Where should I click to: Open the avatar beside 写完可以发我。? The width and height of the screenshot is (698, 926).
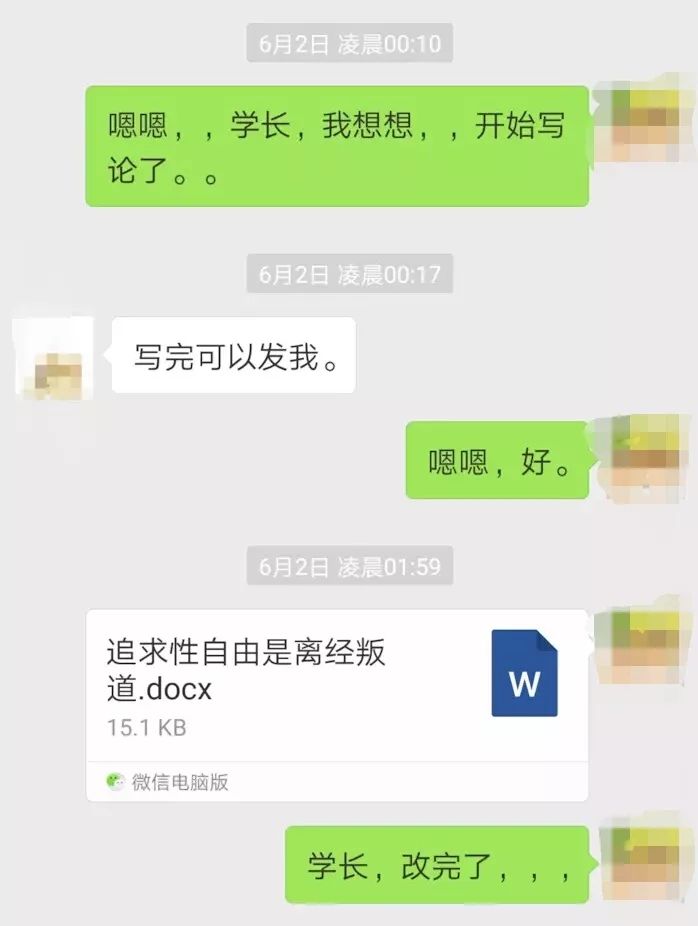(x=55, y=358)
